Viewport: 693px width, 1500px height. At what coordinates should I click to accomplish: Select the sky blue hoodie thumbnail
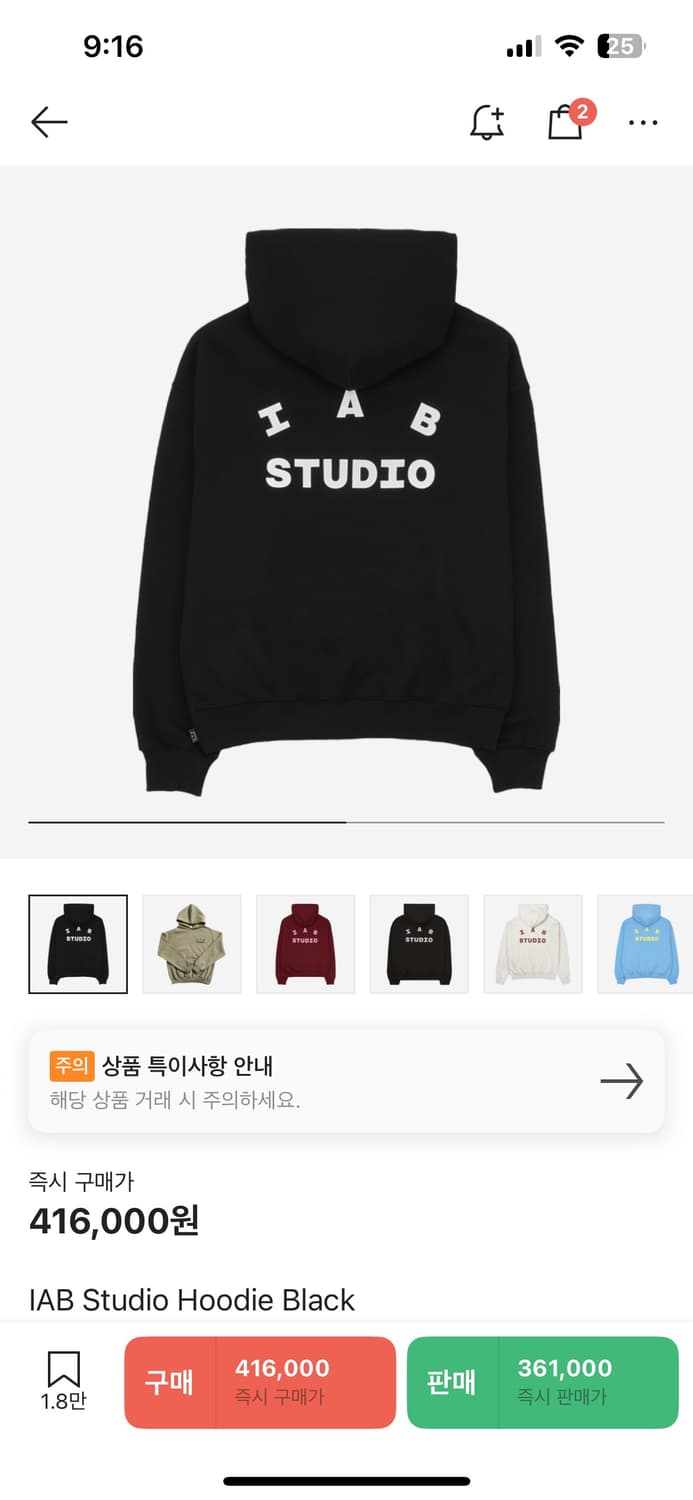point(645,944)
